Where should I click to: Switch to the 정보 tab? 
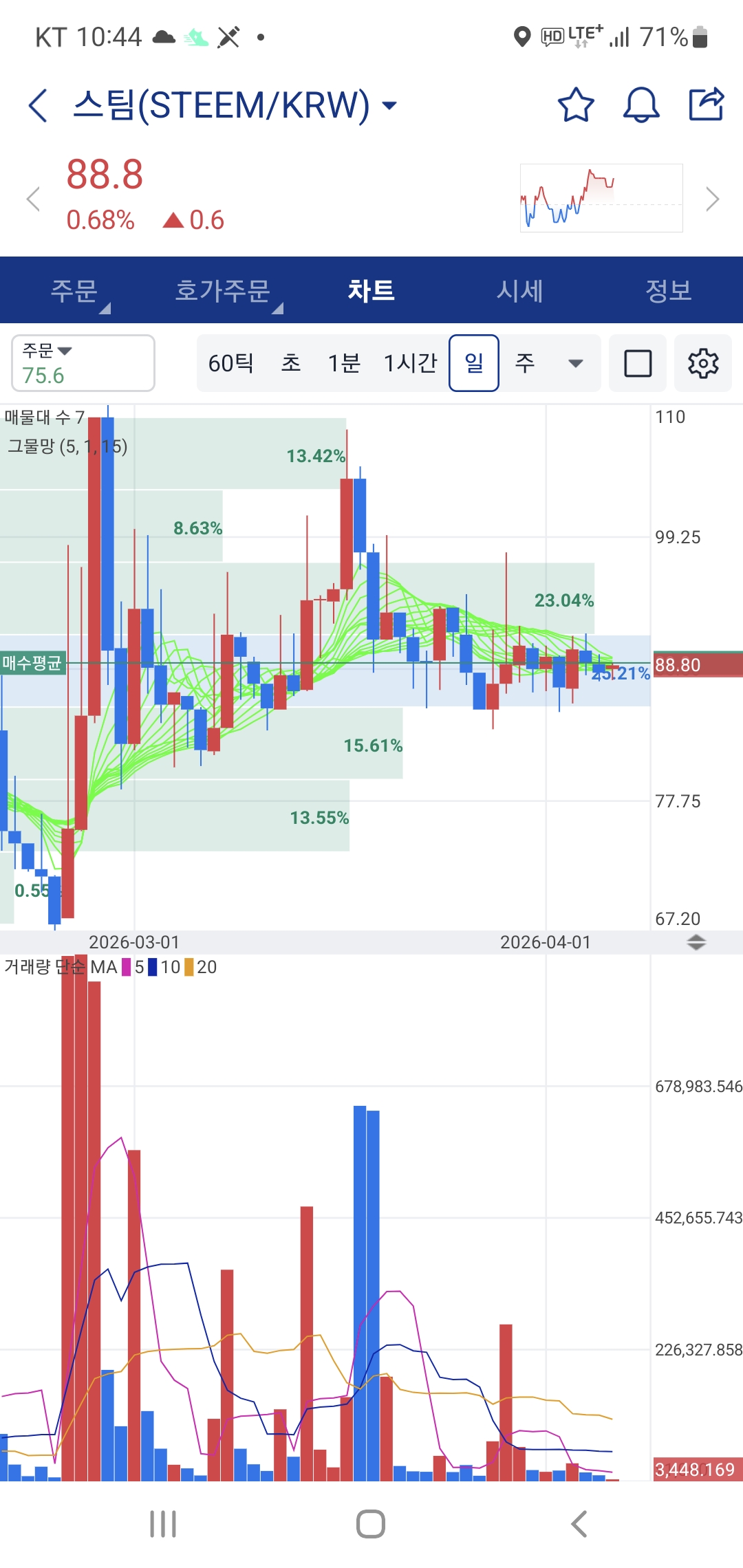pos(668,291)
